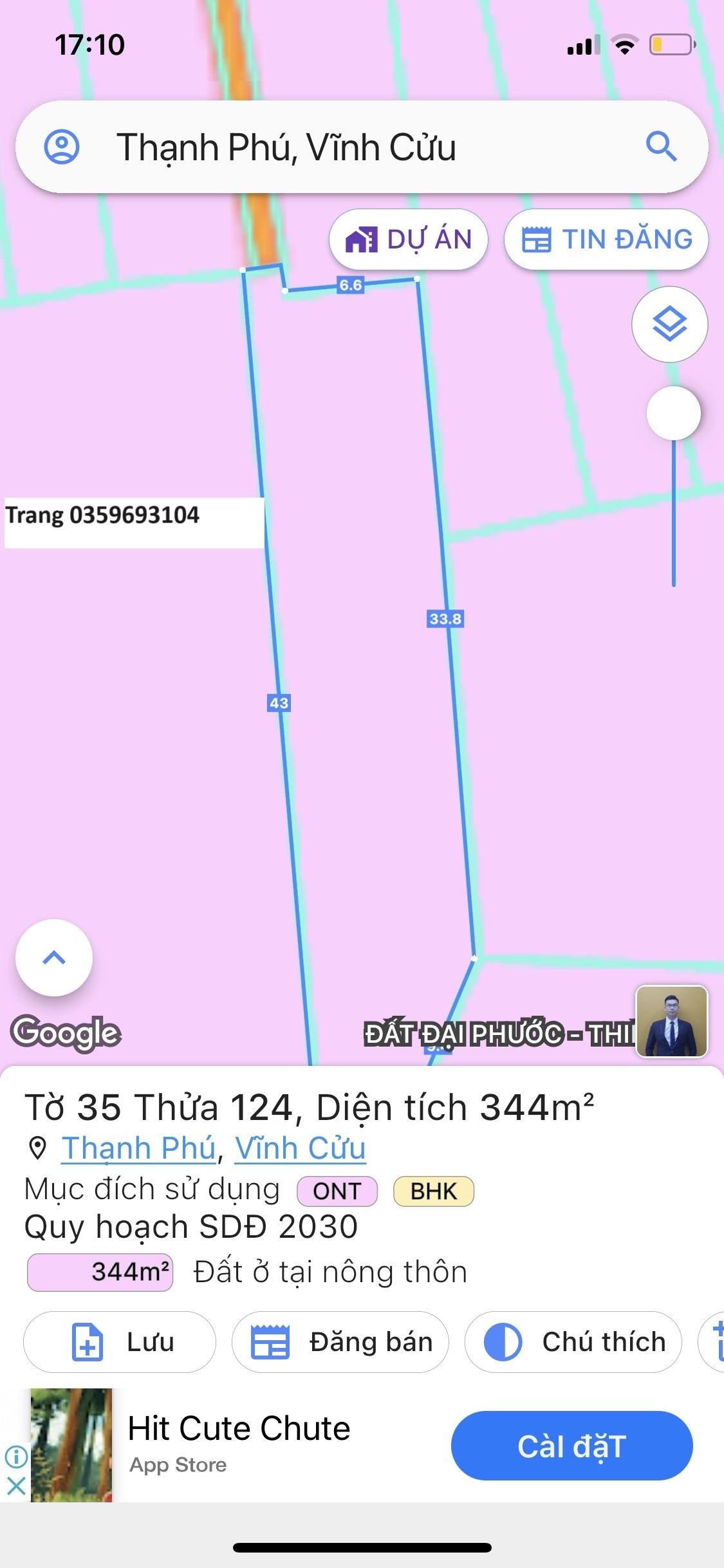Viewport: 724px width, 1568px height.
Task: Open the map layers selector
Action: tap(669, 324)
